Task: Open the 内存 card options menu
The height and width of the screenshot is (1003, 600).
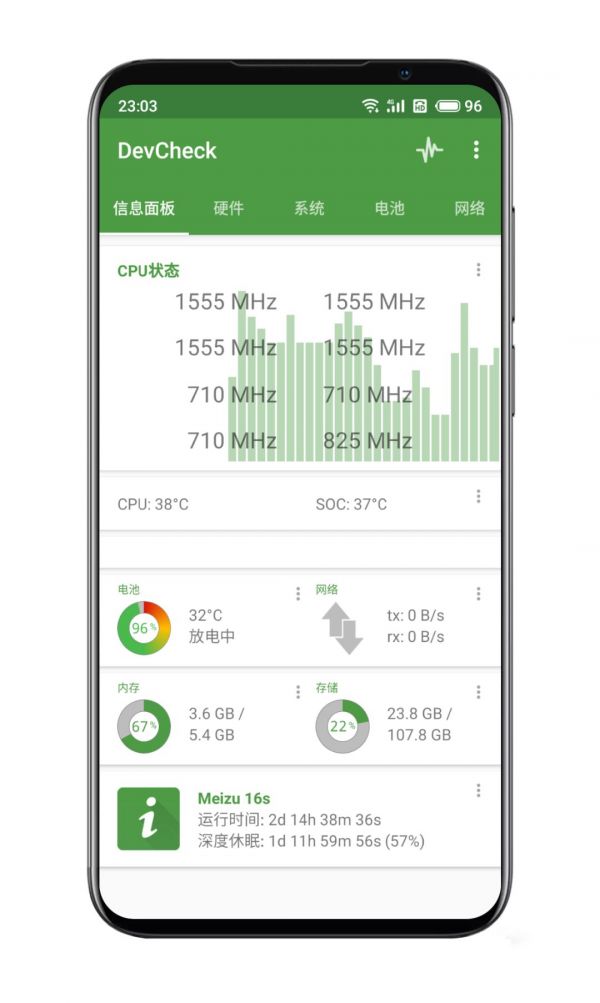Action: [298, 692]
